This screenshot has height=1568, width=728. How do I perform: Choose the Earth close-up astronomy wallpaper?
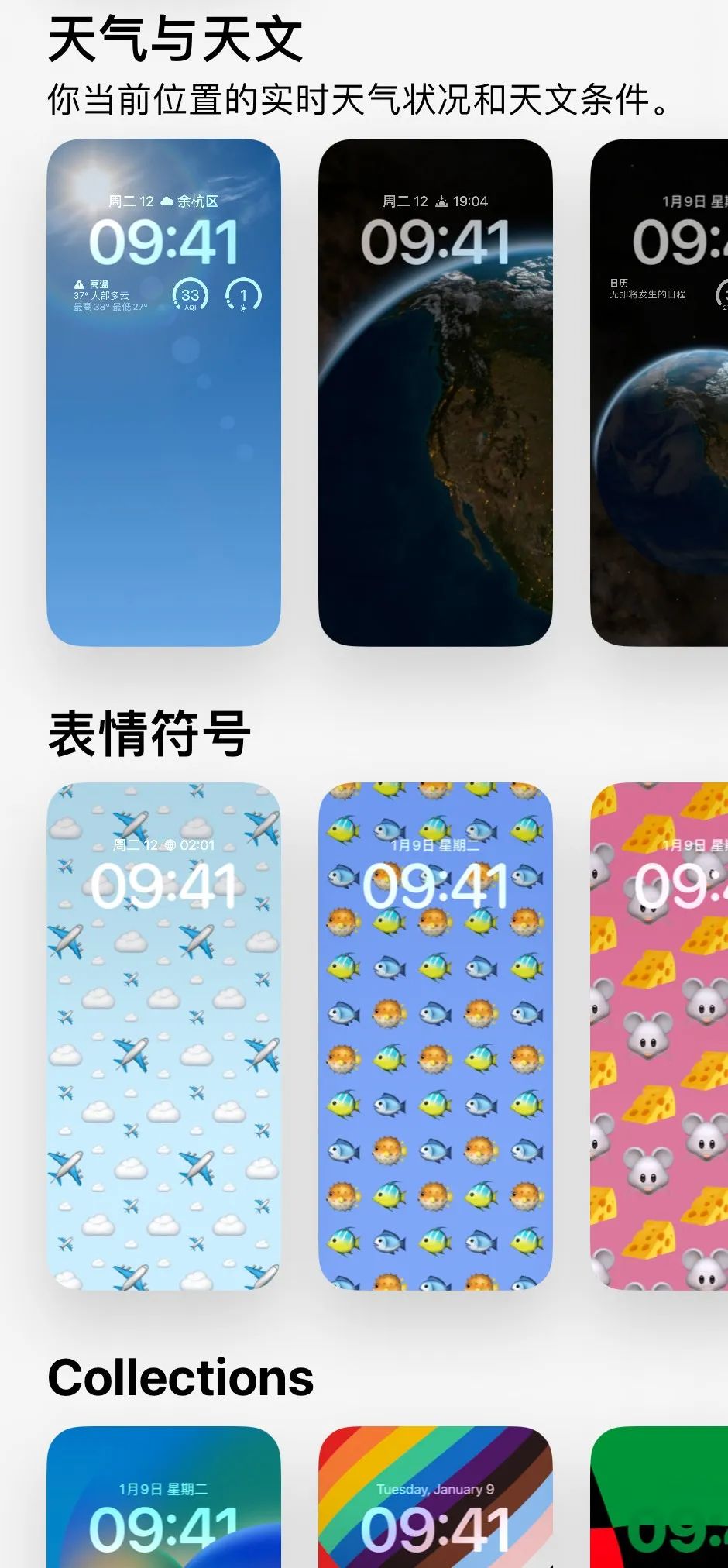435,392
